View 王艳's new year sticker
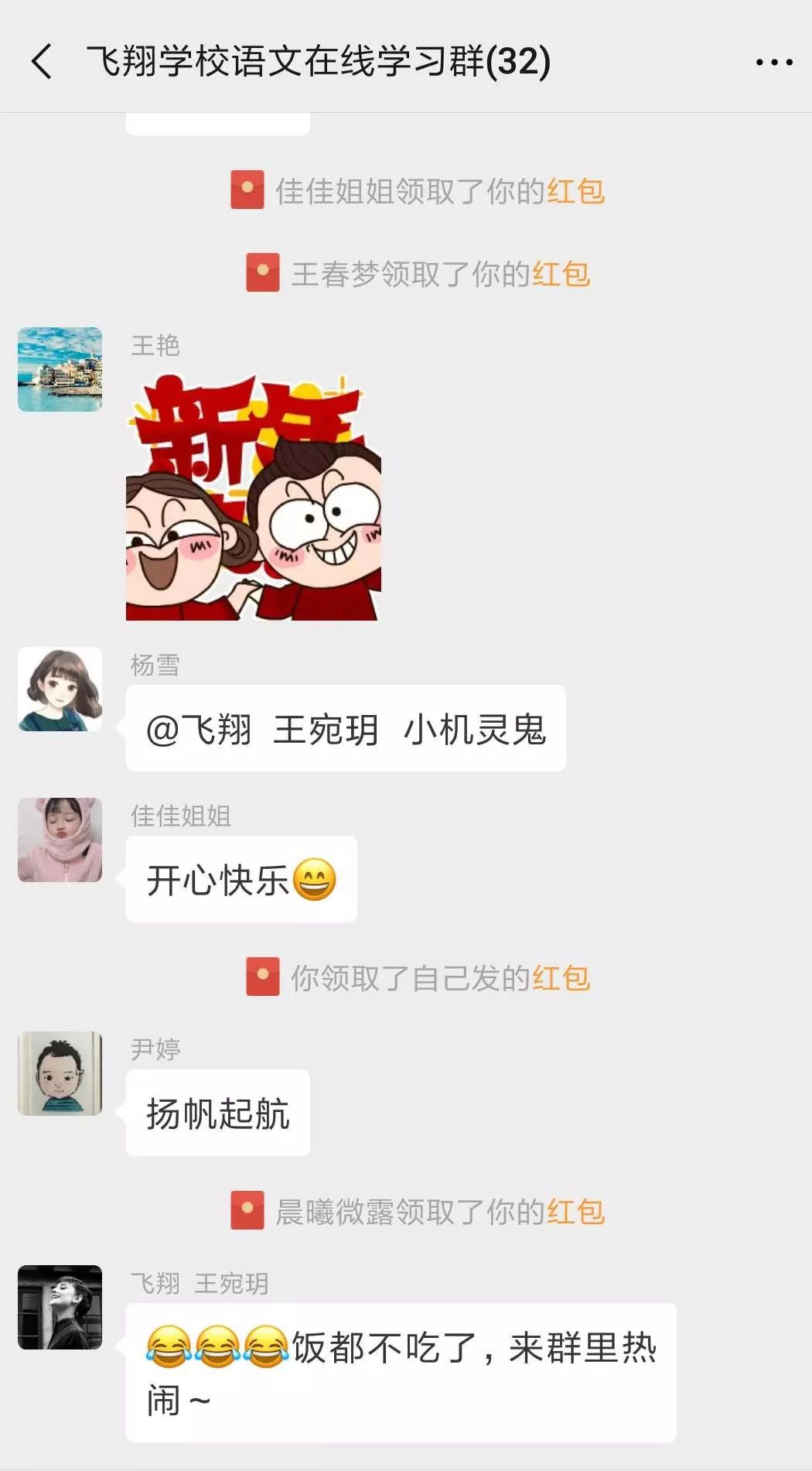 point(254,498)
